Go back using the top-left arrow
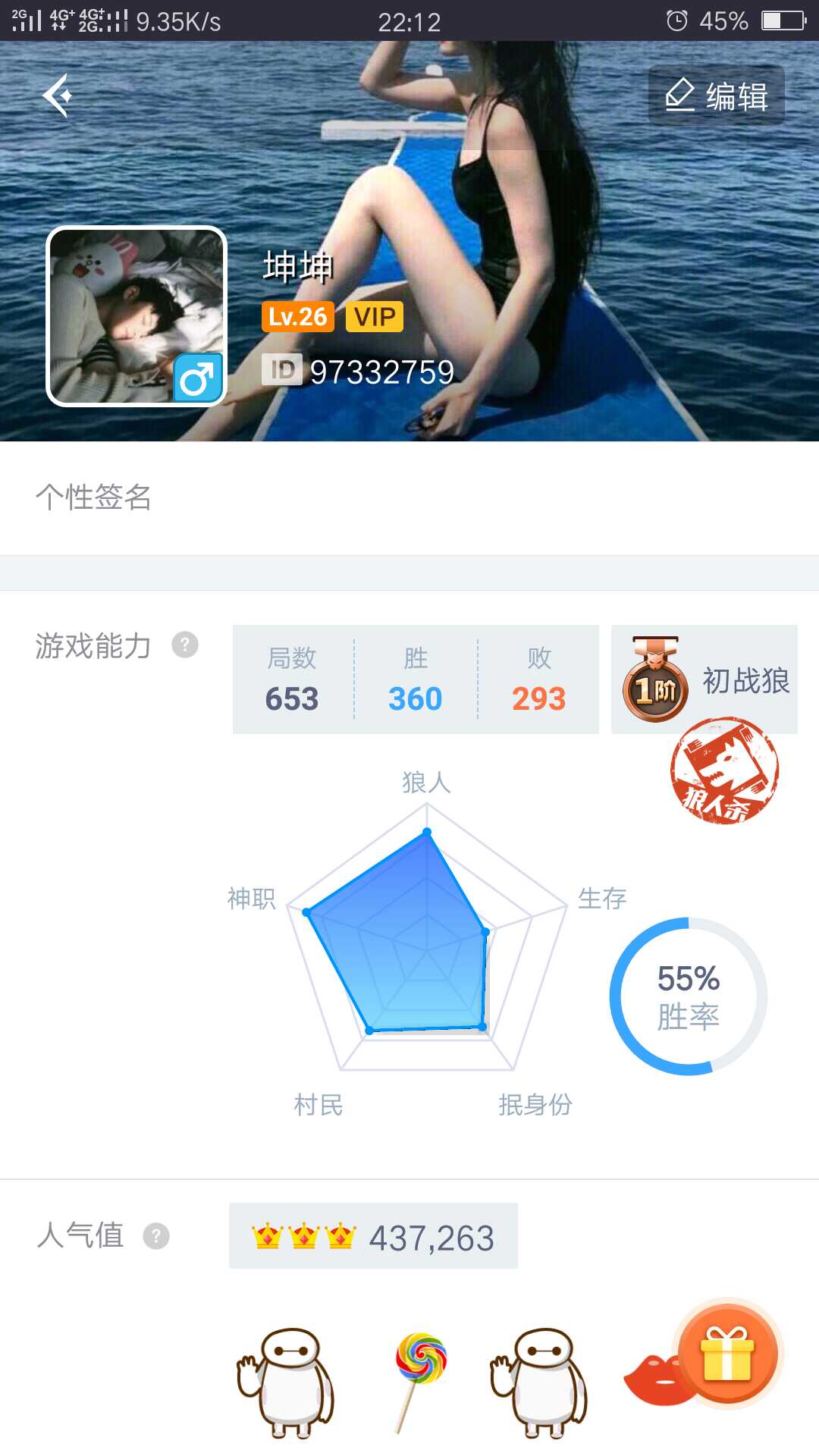Viewport: 819px width, 1456px height. [x=57, y=96]
